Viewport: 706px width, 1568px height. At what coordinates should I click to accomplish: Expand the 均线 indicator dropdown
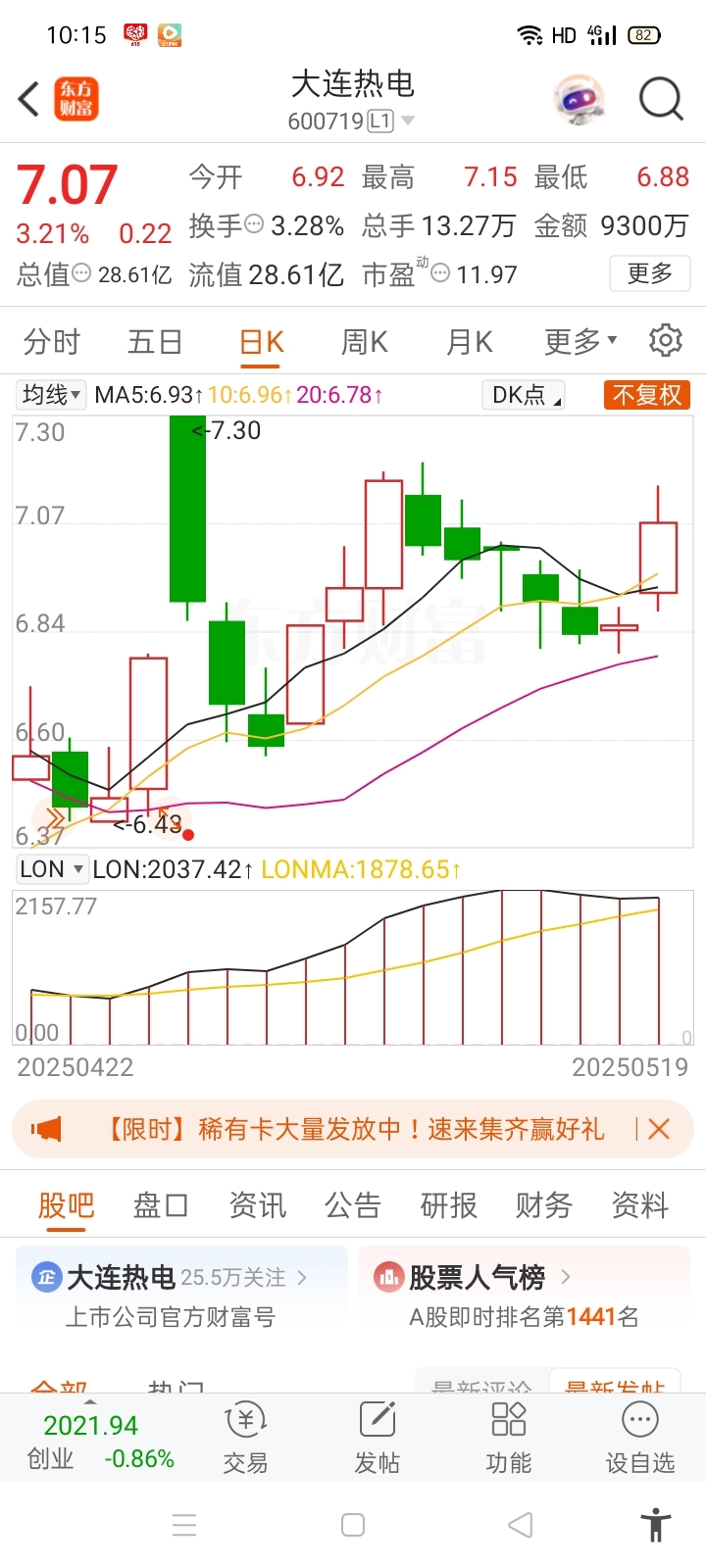click(51, 395)
